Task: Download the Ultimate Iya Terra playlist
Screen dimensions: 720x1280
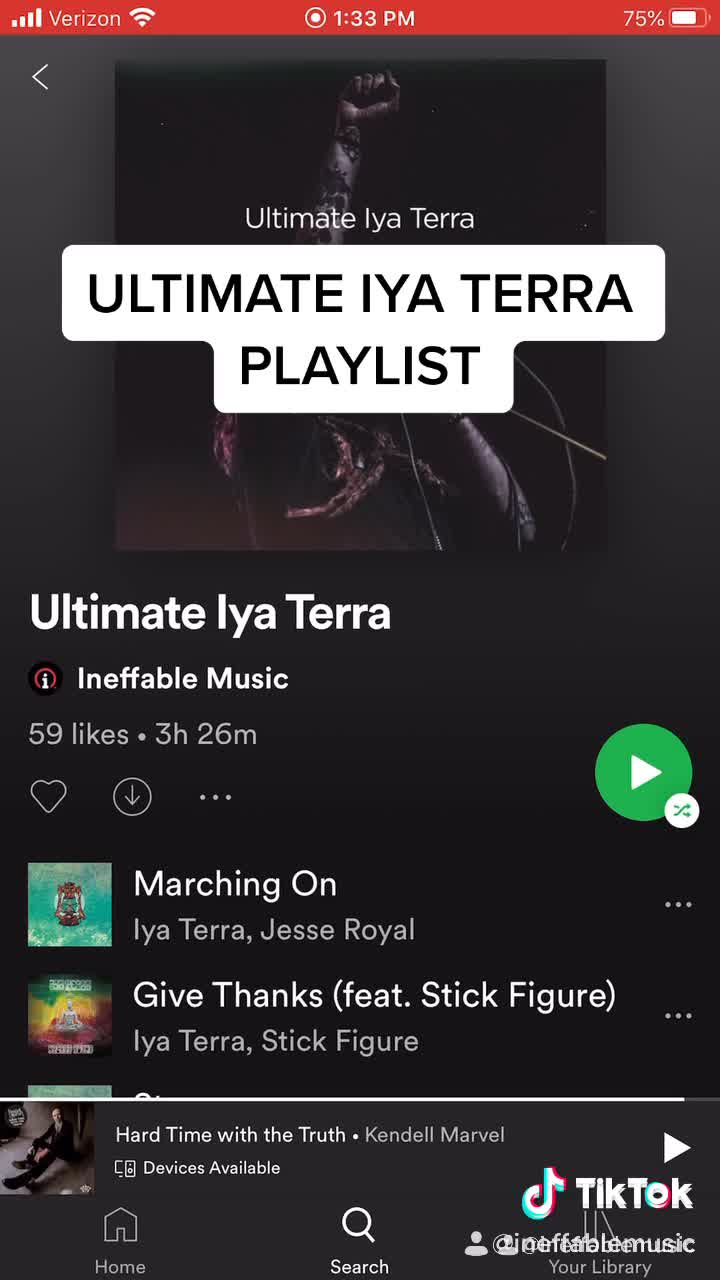Action: (x=132, y=797)
